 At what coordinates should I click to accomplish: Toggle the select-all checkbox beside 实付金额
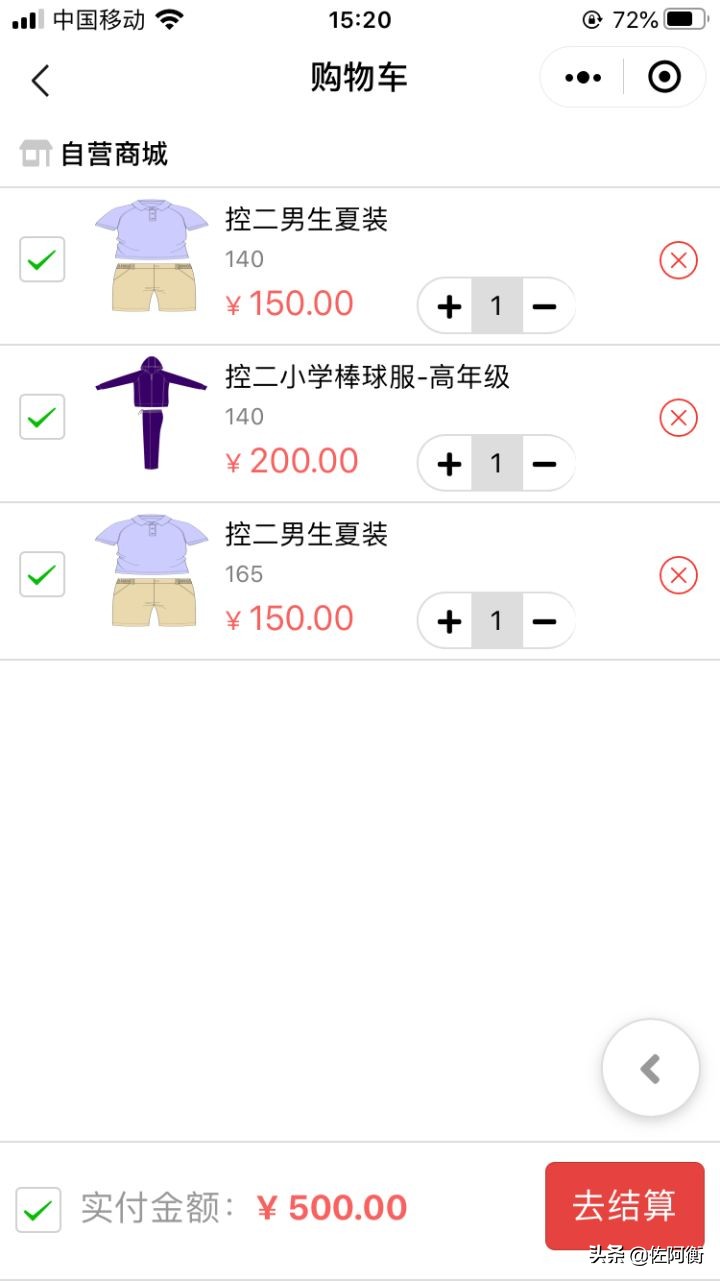pos(38,1210)
